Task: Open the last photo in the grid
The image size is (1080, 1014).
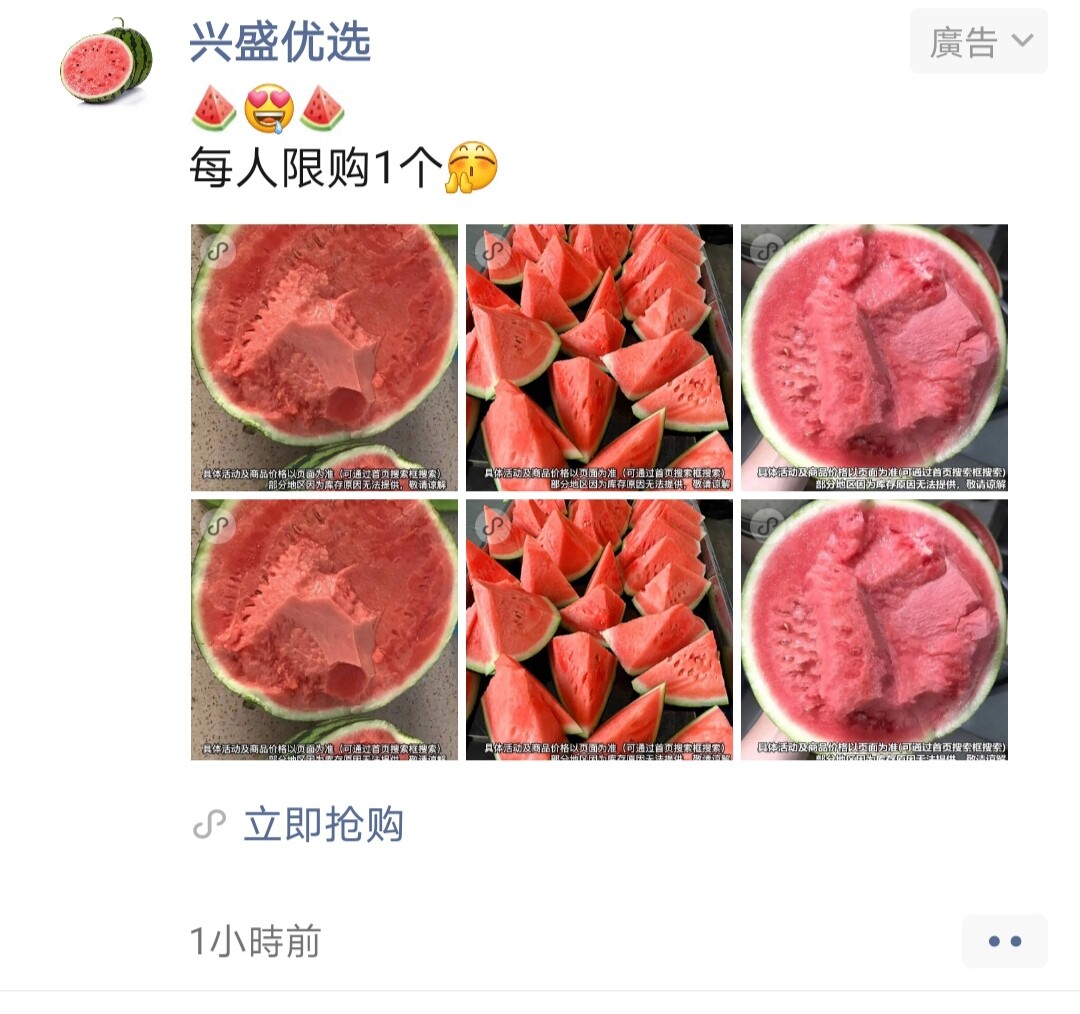Action: point(874,630)
